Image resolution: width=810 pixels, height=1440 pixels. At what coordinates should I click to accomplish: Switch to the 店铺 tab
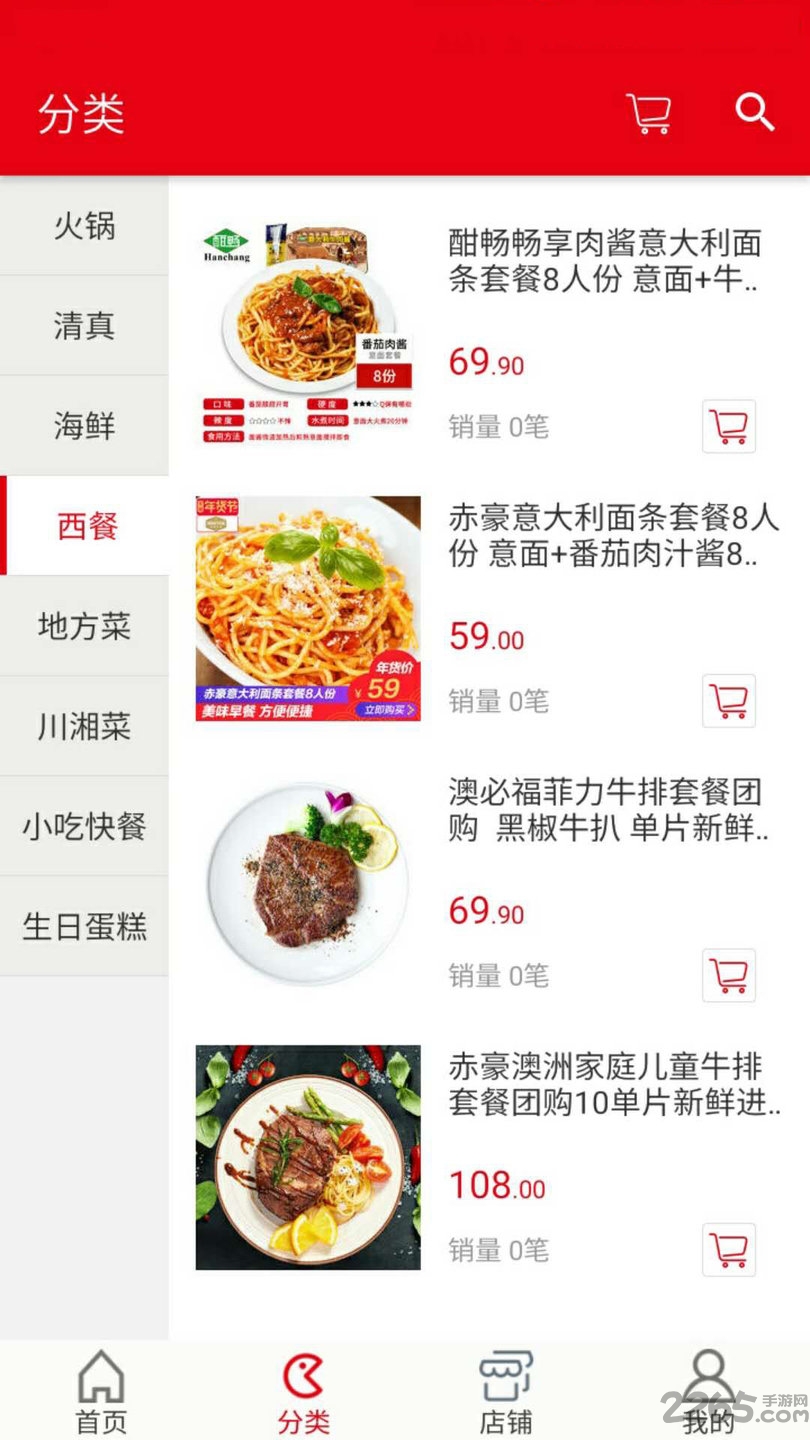click(505, 1392)
